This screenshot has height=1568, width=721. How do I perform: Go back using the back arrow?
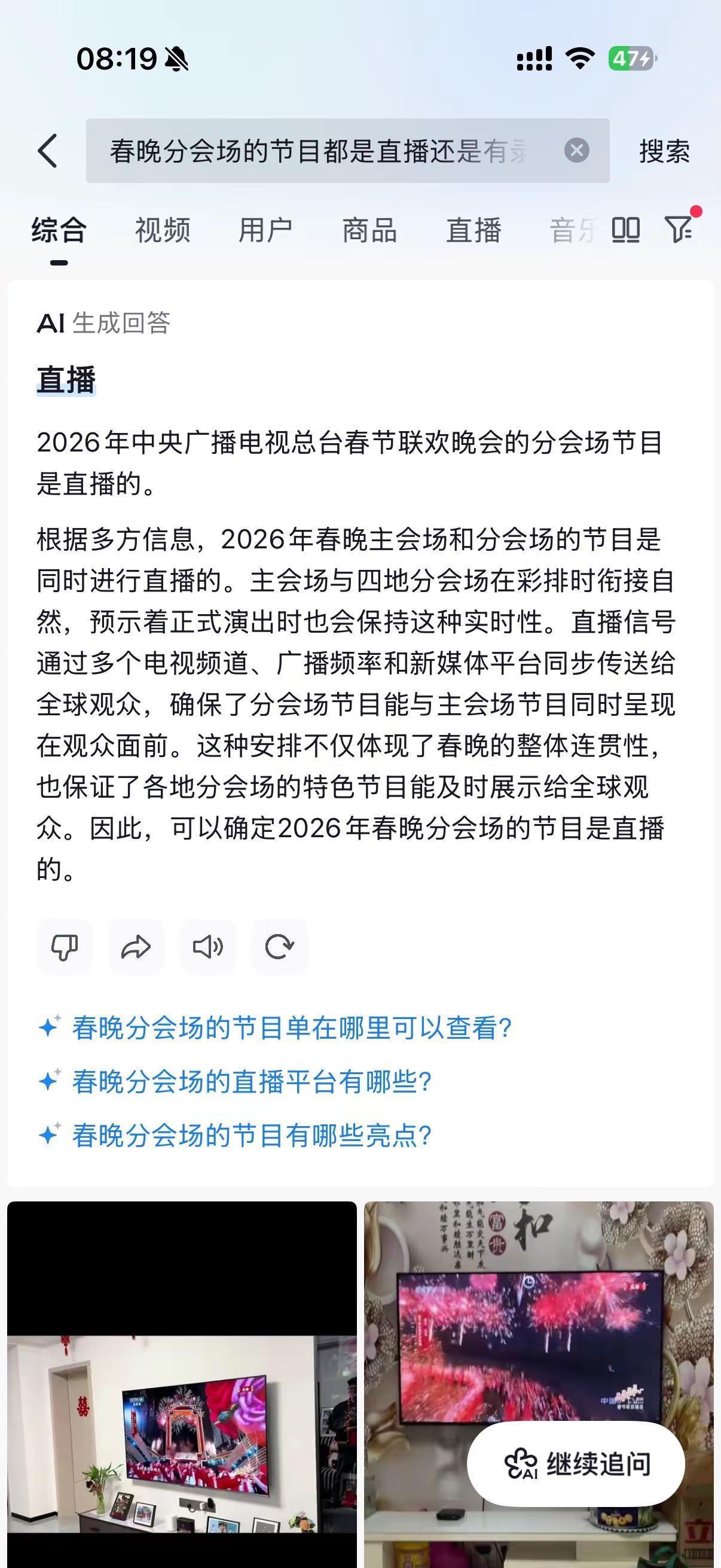pyautogui.click(x=46, y=153)
